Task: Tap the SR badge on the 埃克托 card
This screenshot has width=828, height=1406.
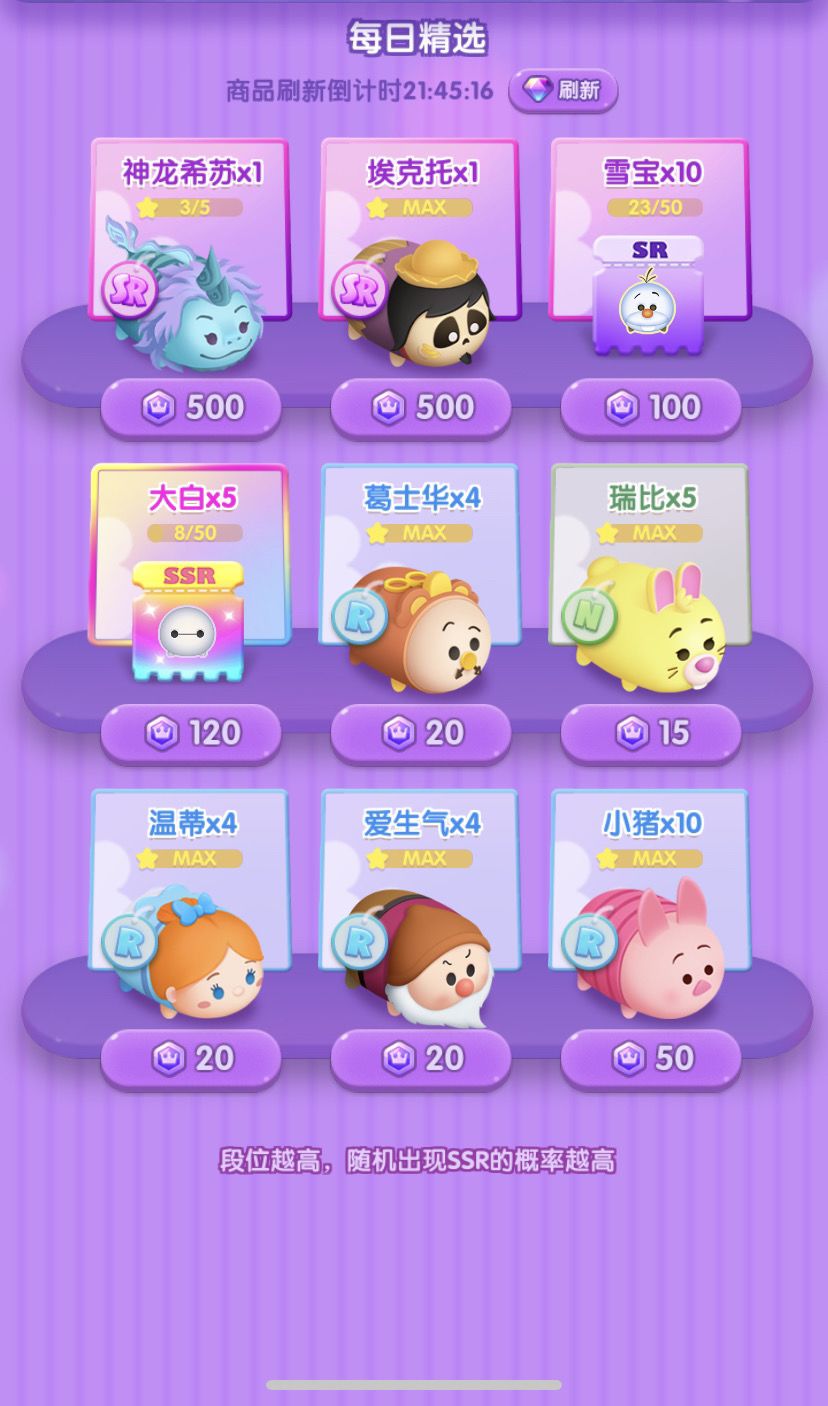Action: click(360, 291)
